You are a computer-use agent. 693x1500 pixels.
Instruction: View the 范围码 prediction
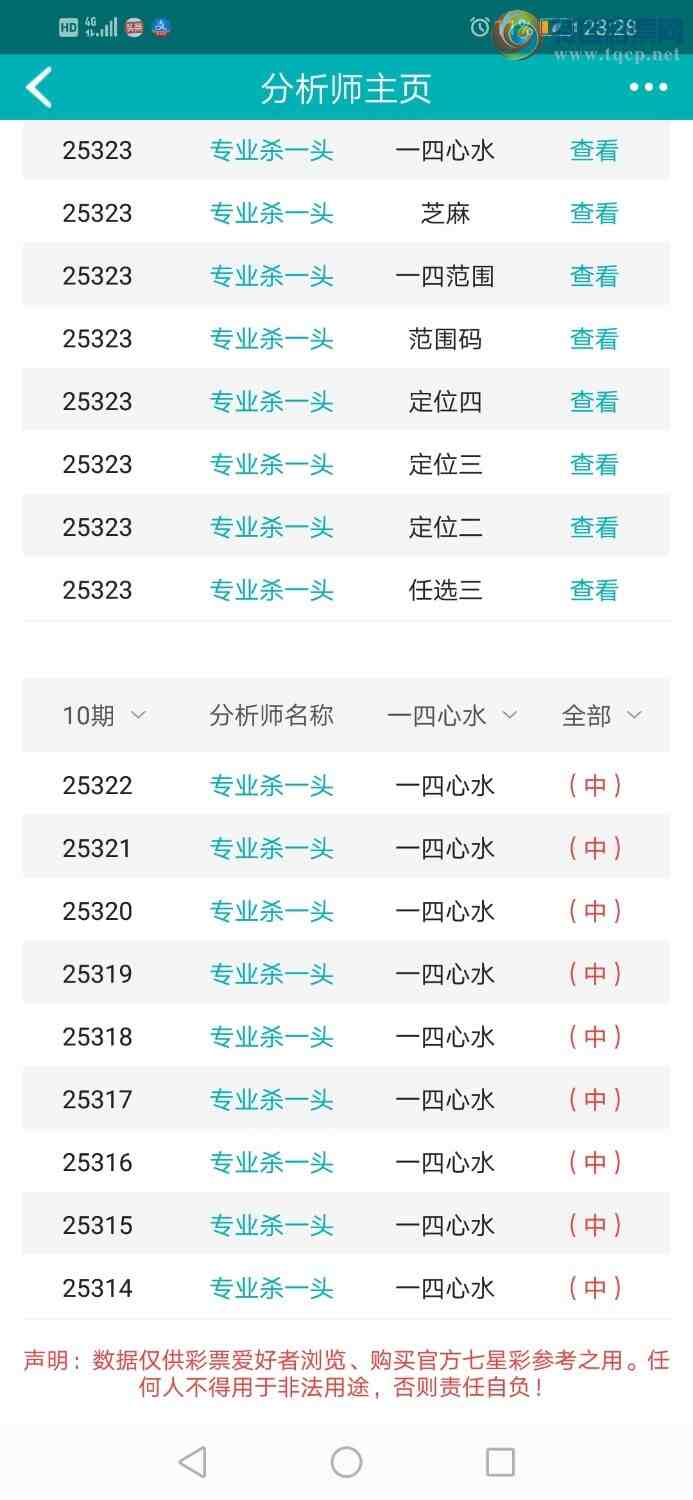[x=594, y=339]
